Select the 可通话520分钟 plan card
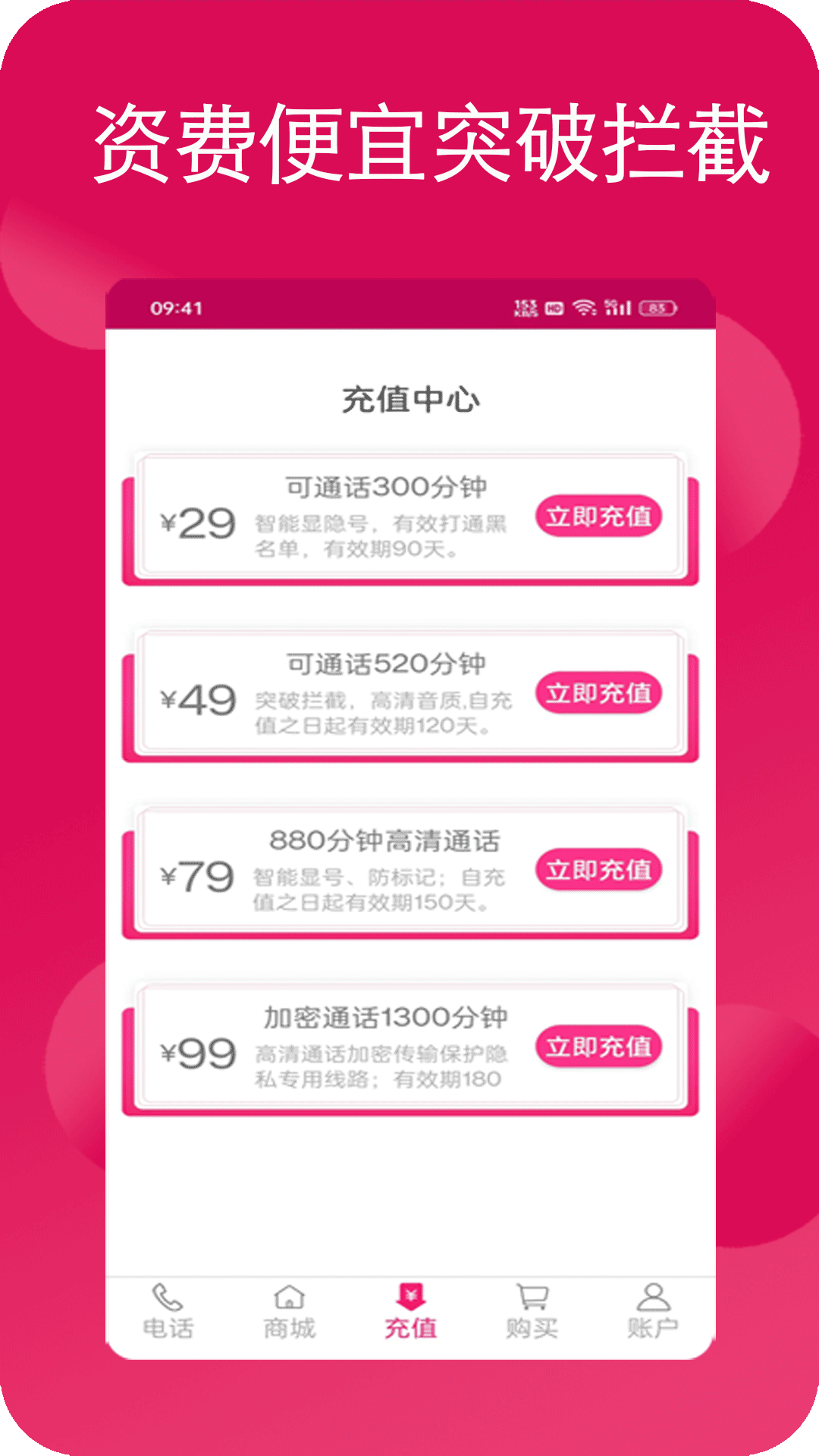 (409, 694)
